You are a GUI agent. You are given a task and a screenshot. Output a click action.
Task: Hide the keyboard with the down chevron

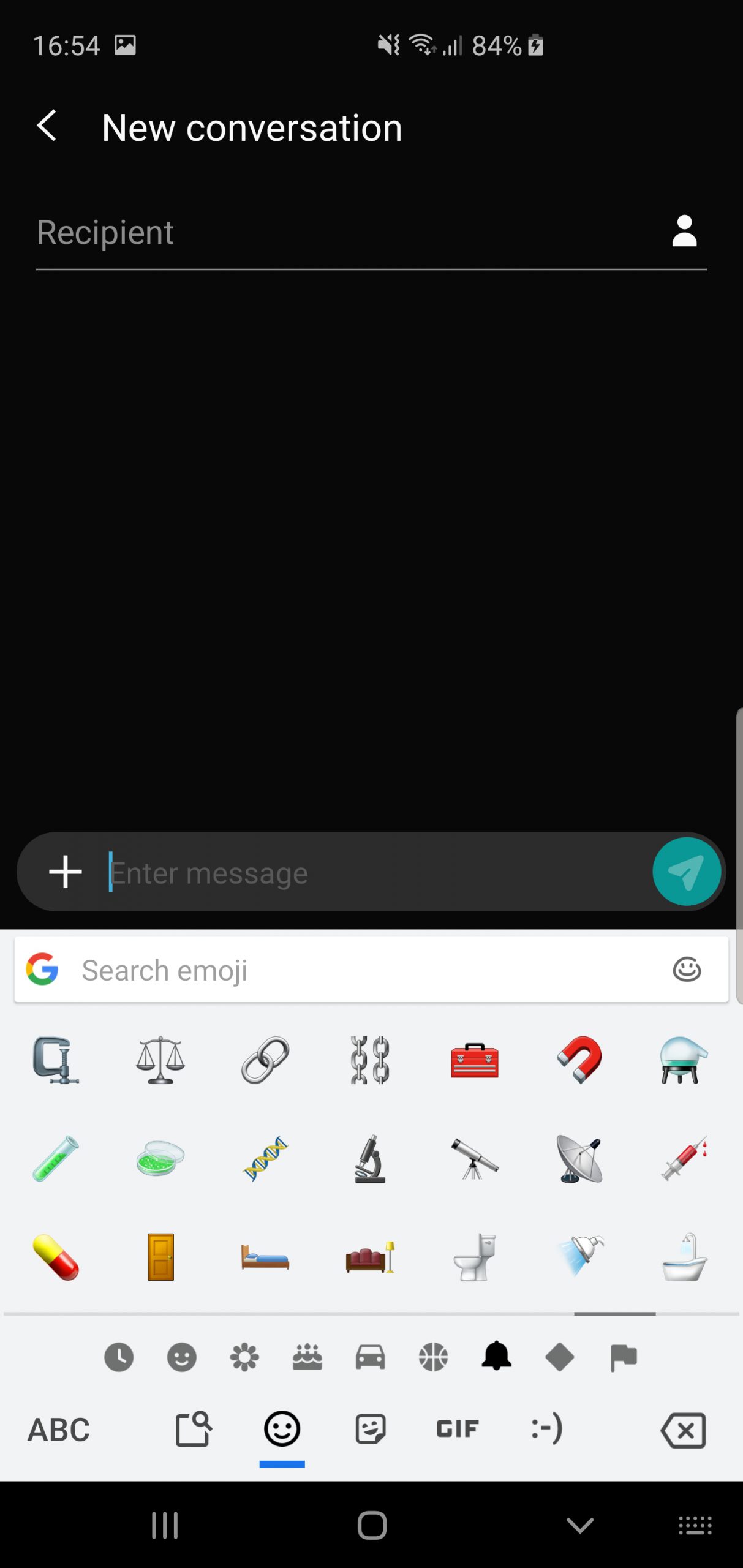click(x=579, y=1525)
